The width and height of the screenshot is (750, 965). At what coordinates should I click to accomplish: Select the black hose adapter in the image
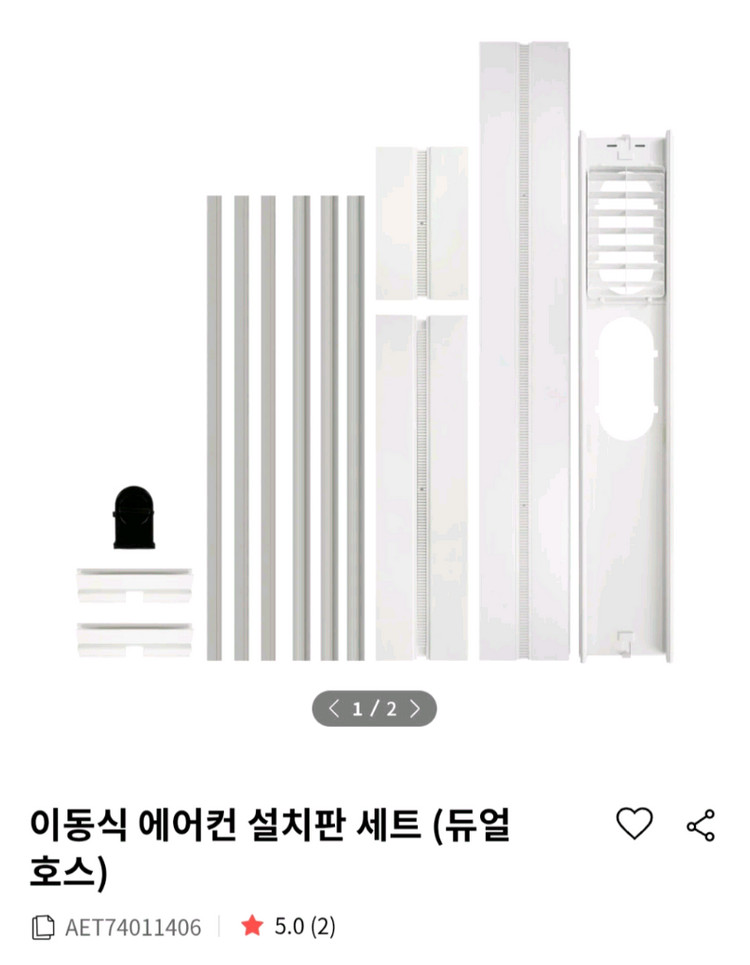click(x=135, y=518)
